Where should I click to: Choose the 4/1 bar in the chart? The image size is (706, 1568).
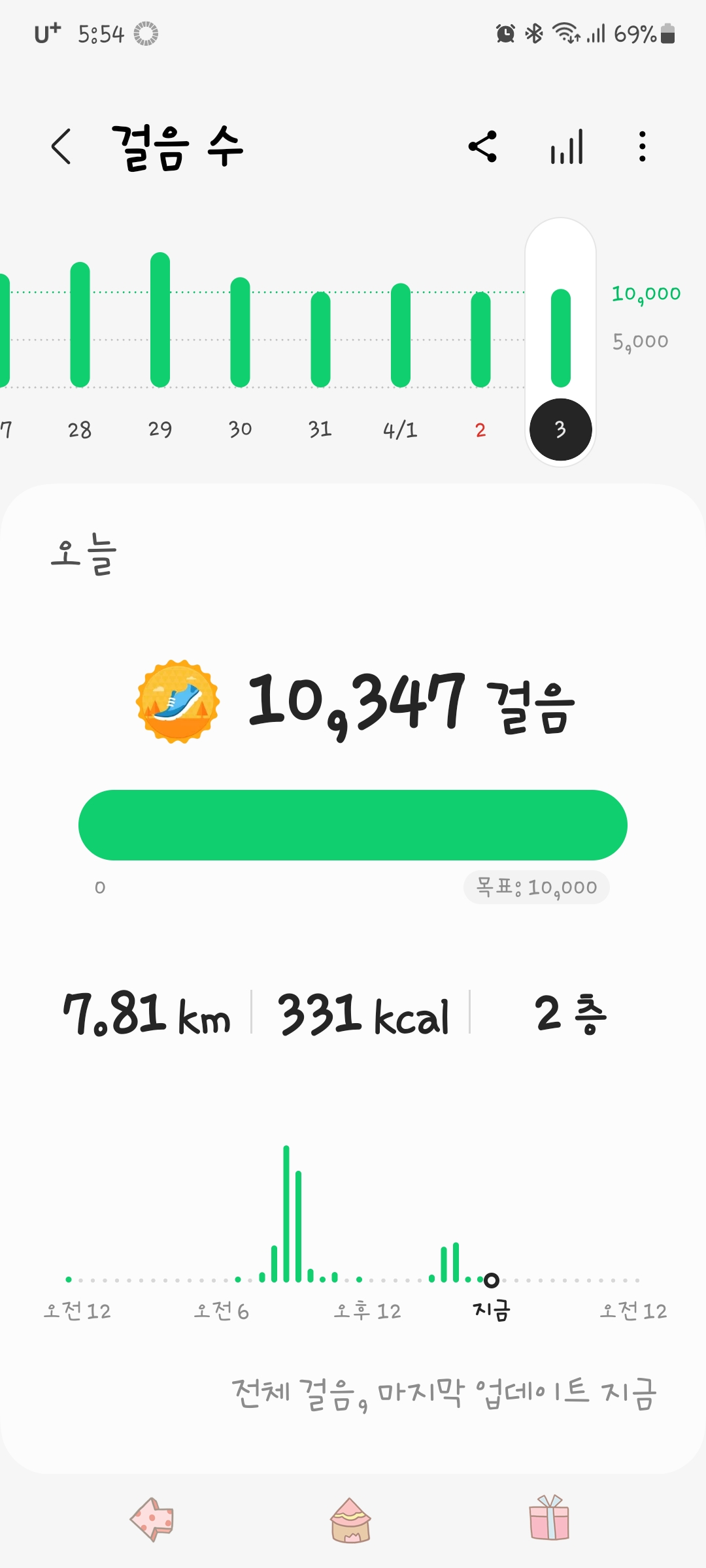point(400,335)
